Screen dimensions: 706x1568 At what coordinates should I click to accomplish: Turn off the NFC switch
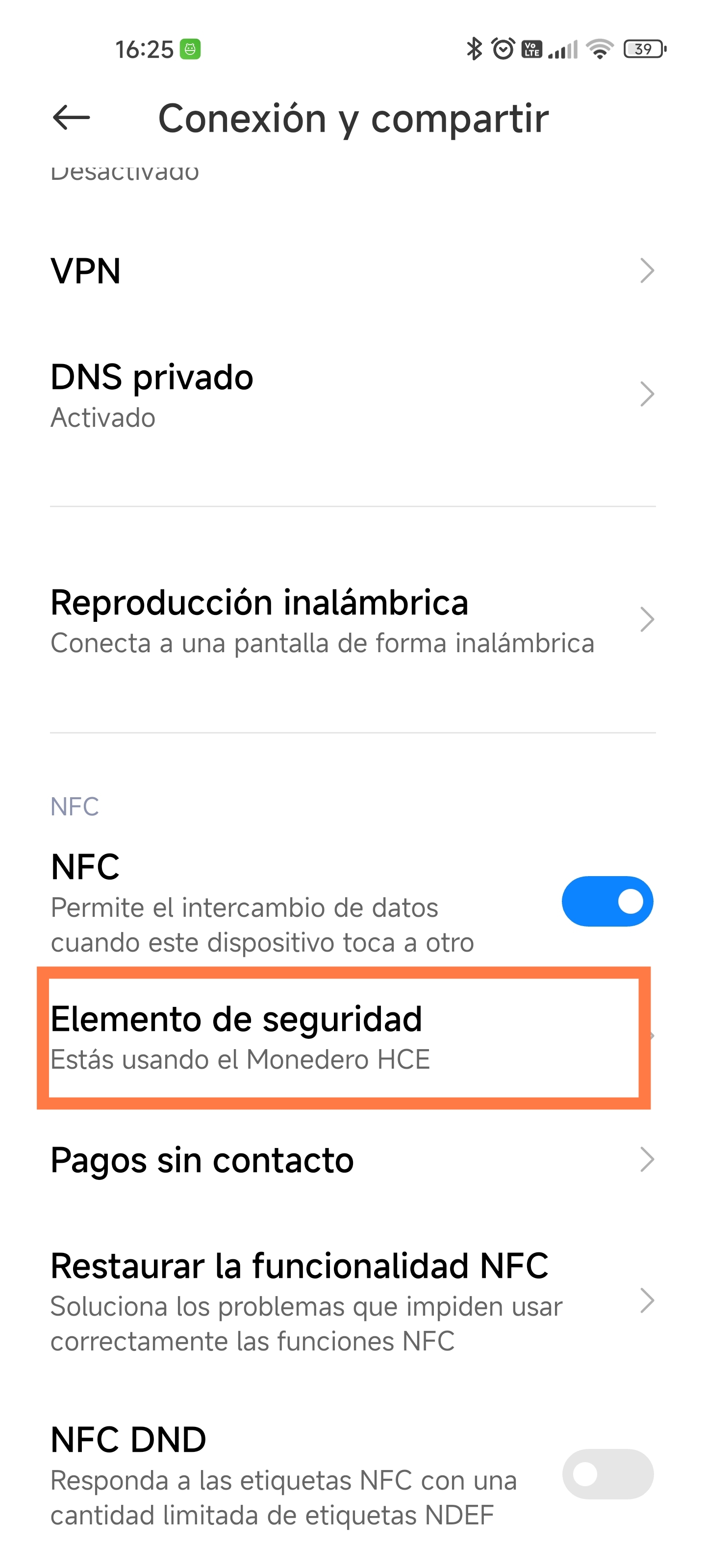606,902
